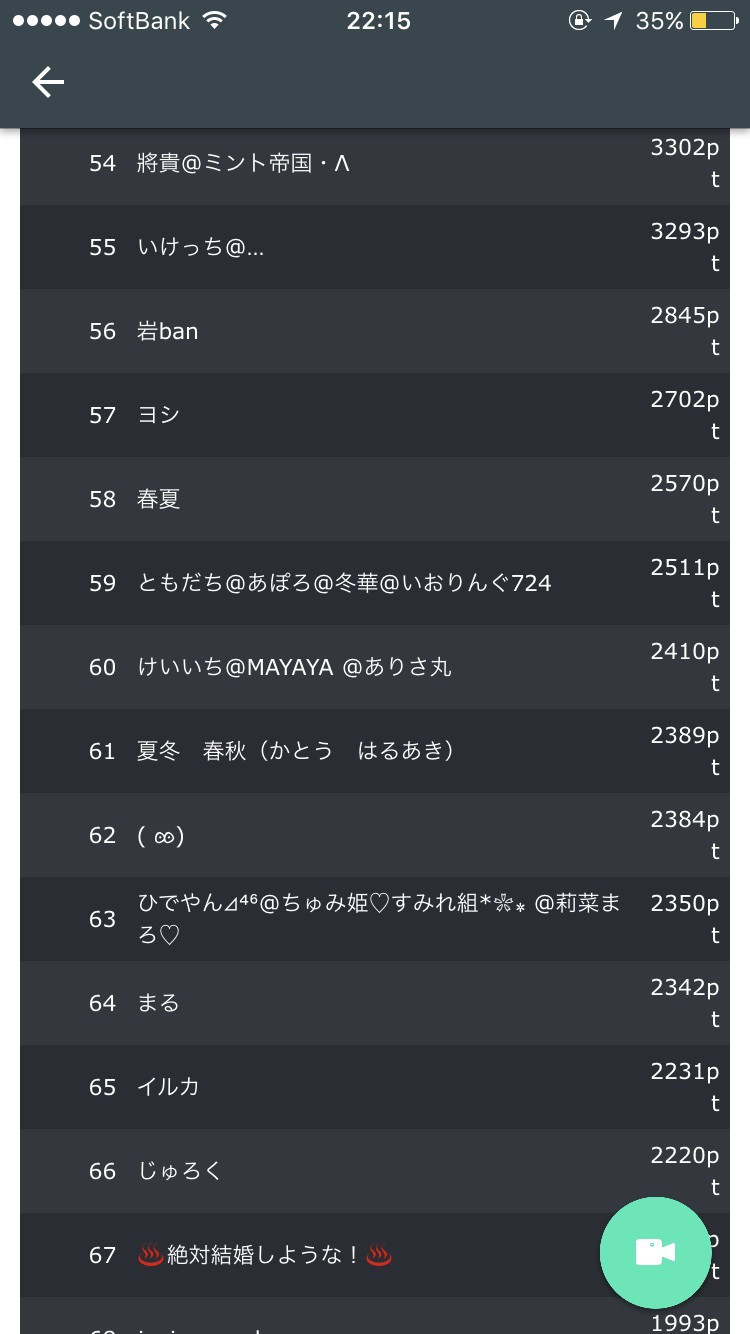This screenshot has width=750, height=1334.
Task: Open ヨシ at rank 57
Action: (375, 415)
